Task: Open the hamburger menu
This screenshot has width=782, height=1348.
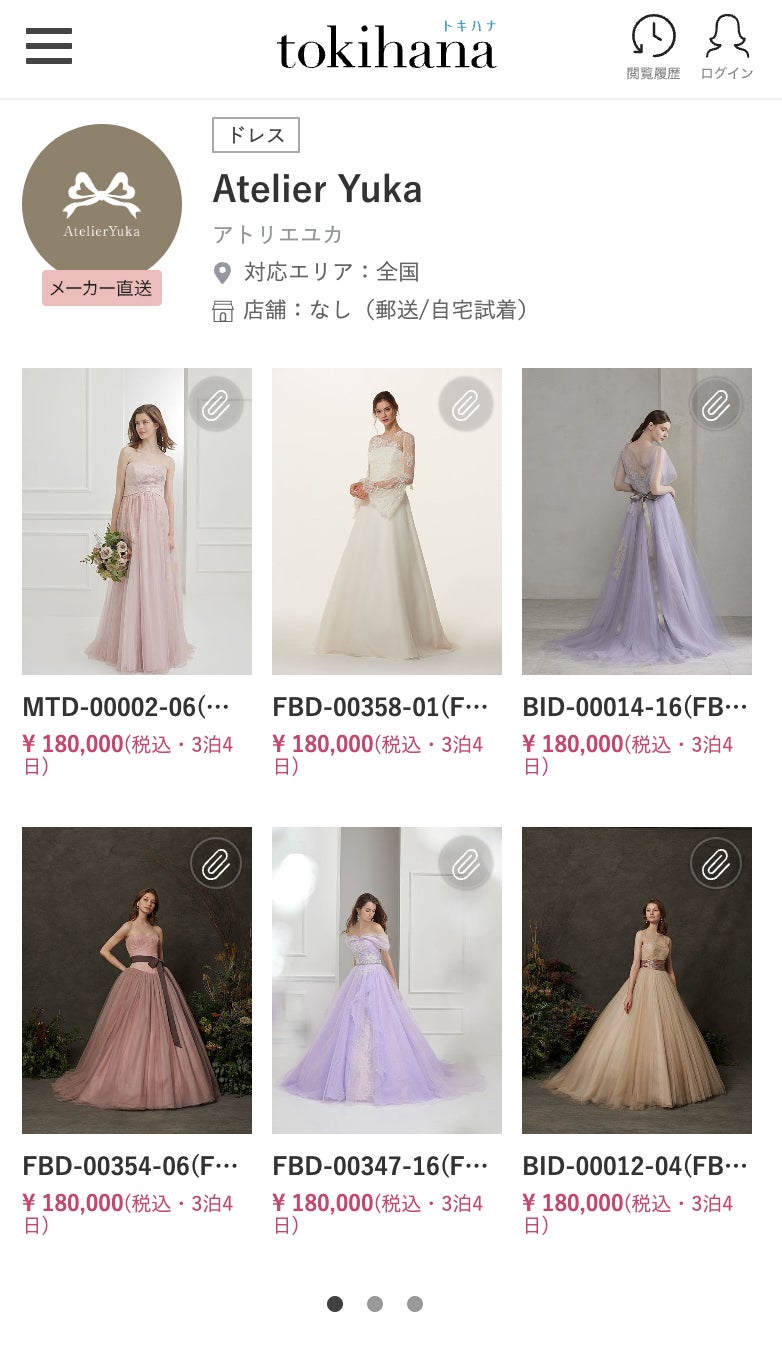Action: tap(49, 46)
